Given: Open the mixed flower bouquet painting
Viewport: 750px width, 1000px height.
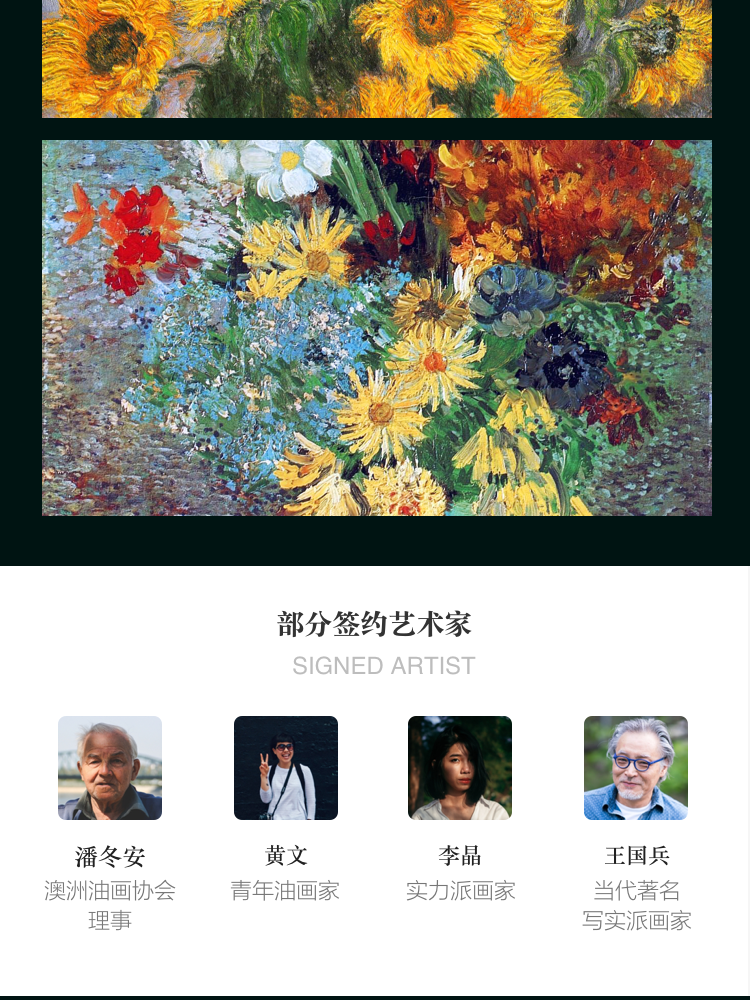Looking at the screenshot, I should tap(376, 328).
